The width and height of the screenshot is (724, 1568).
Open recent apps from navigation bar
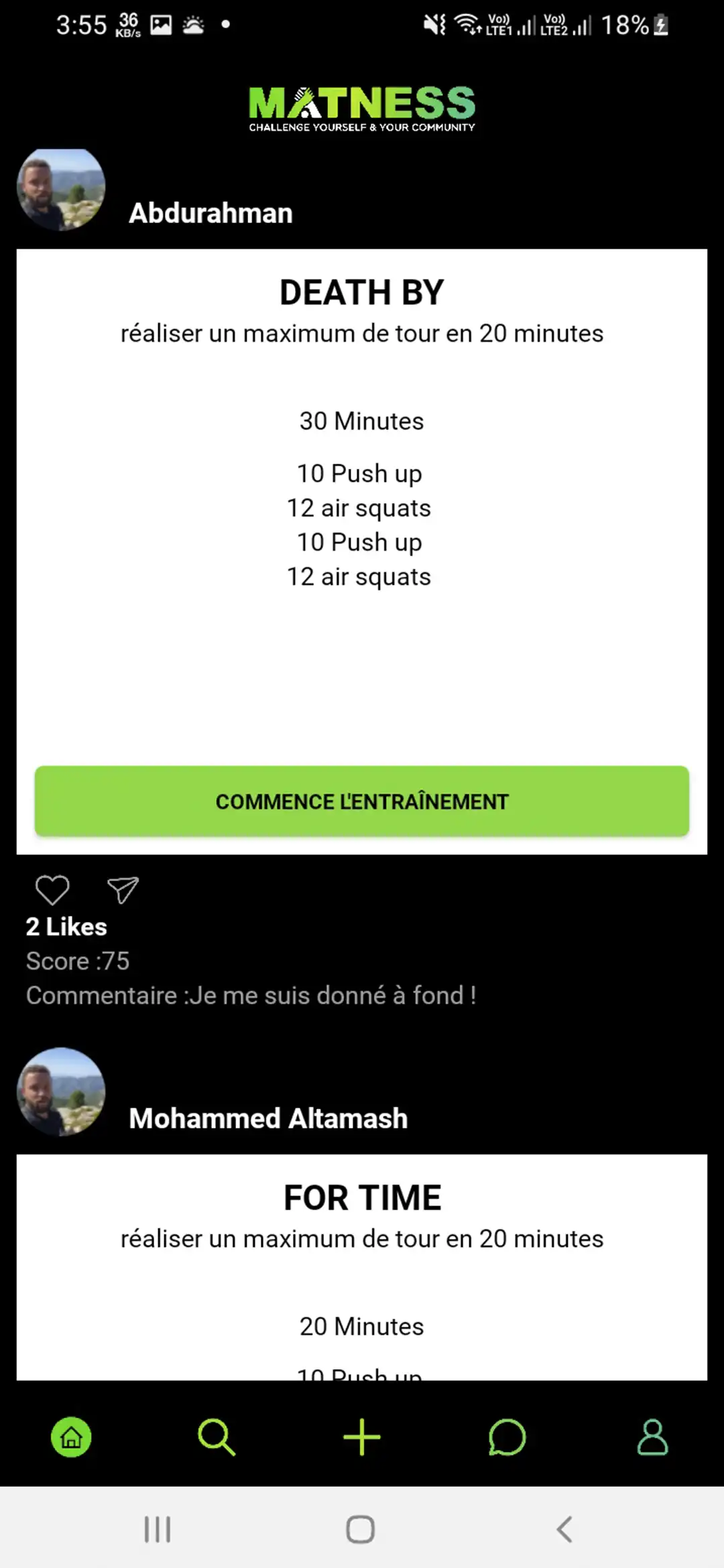(x=158, y=1530)
